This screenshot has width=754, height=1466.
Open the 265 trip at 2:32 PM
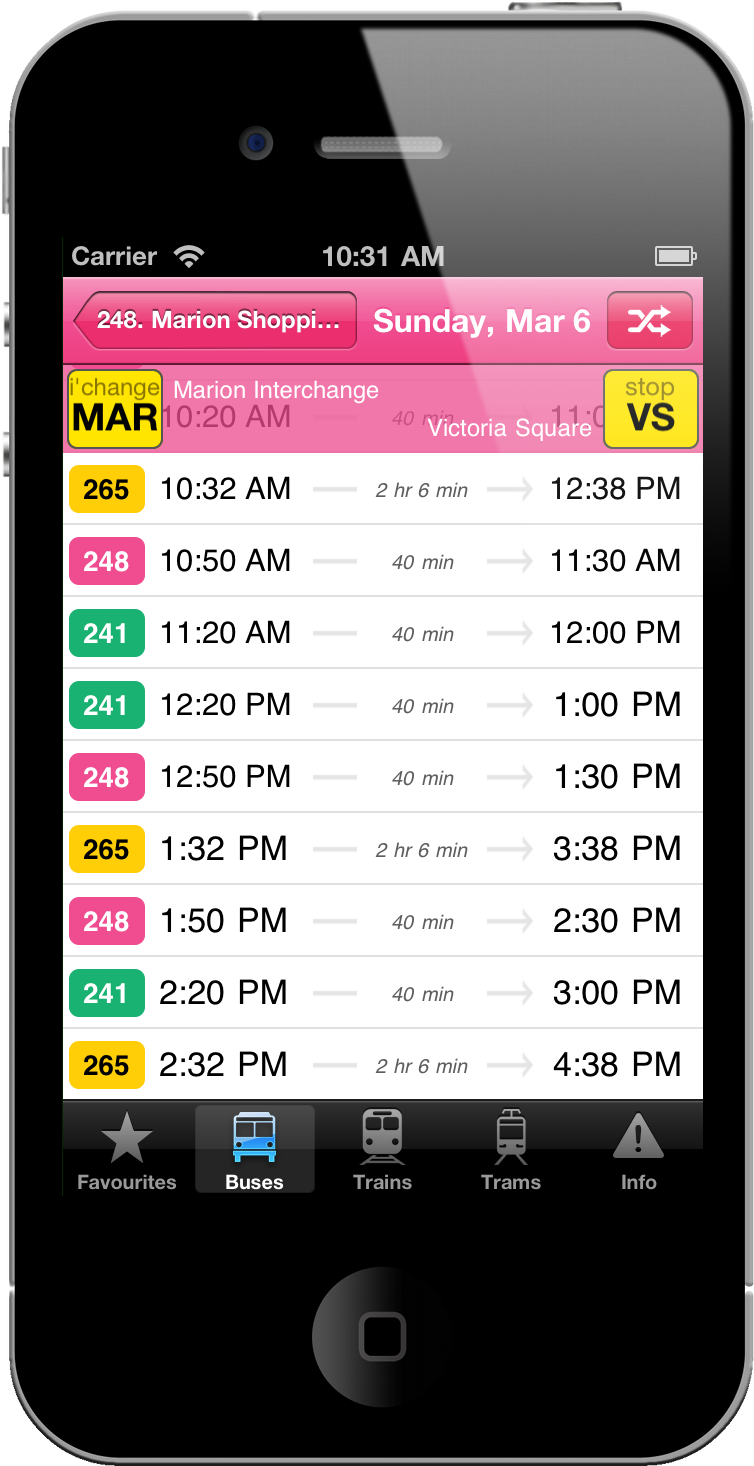click(383, 1065)
